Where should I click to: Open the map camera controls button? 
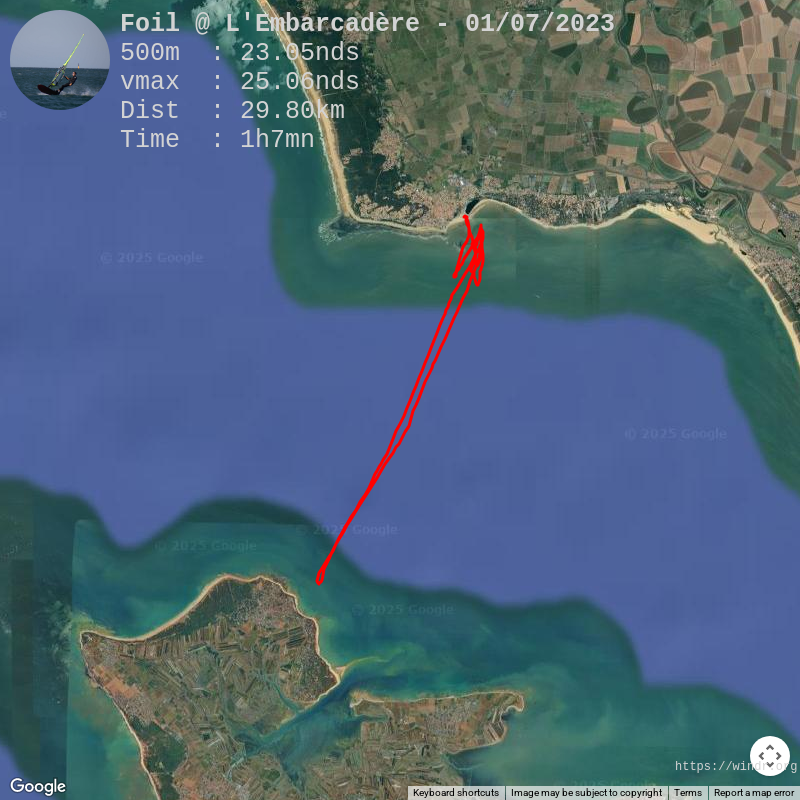pyautogui.click(x=769, y=756)
